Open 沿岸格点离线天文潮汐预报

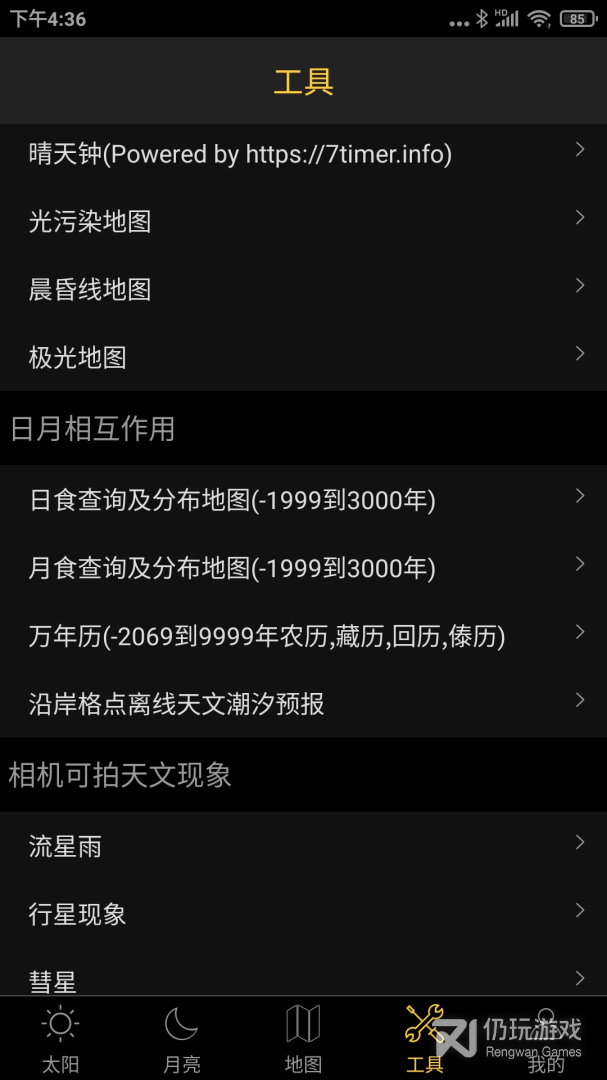click(x=303, y=704)
